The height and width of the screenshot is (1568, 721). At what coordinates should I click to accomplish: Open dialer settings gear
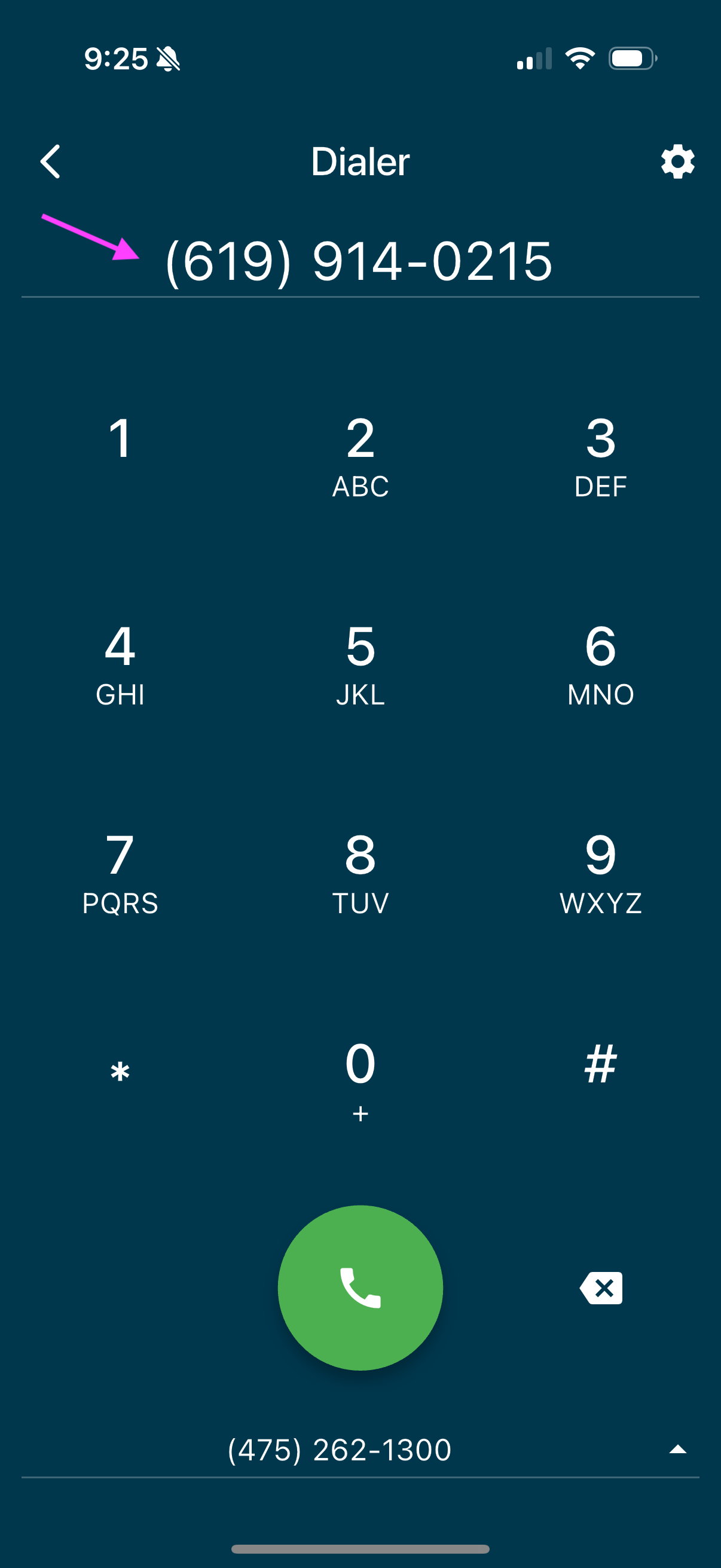coord(677,162)
